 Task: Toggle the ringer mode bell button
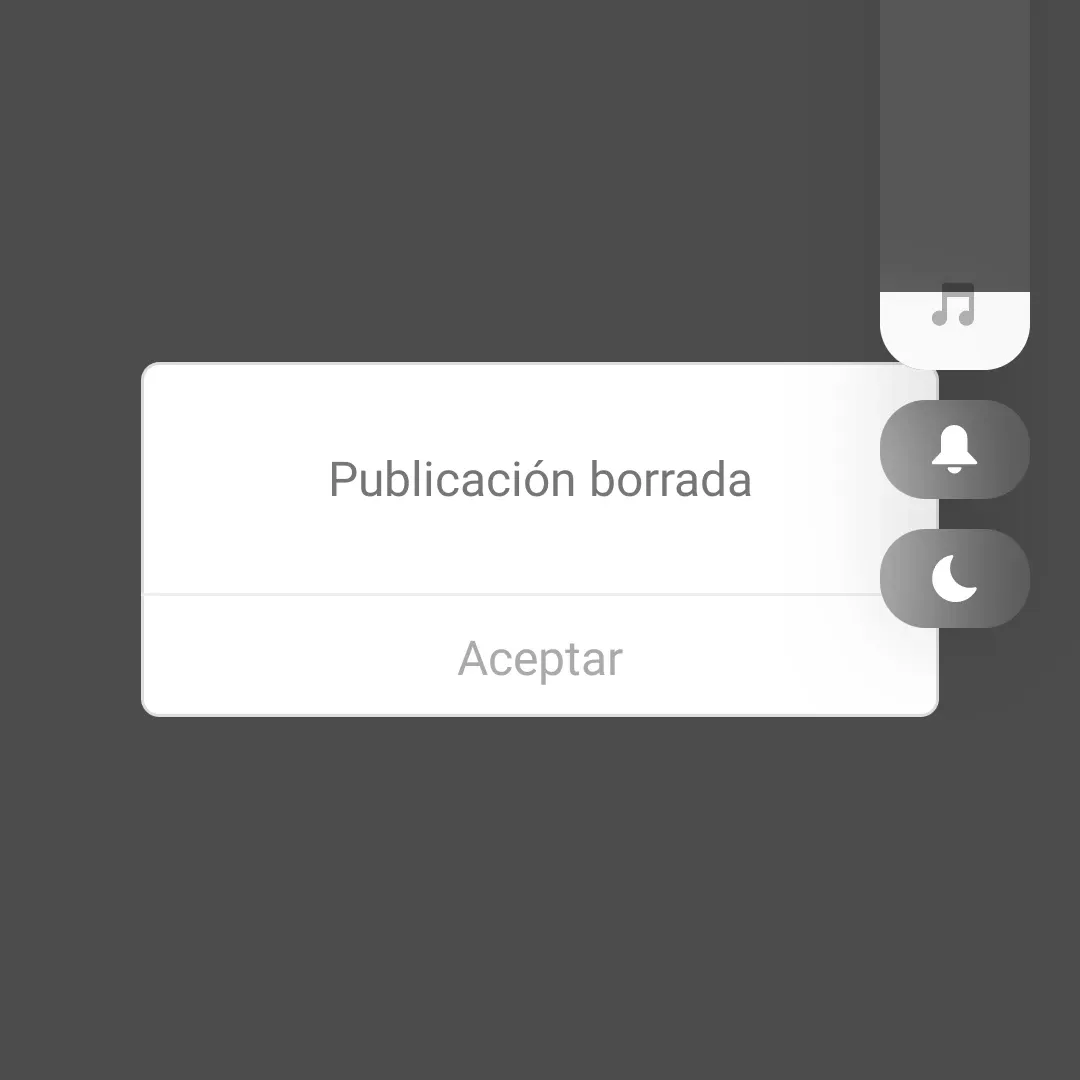[x=954, y=449]
